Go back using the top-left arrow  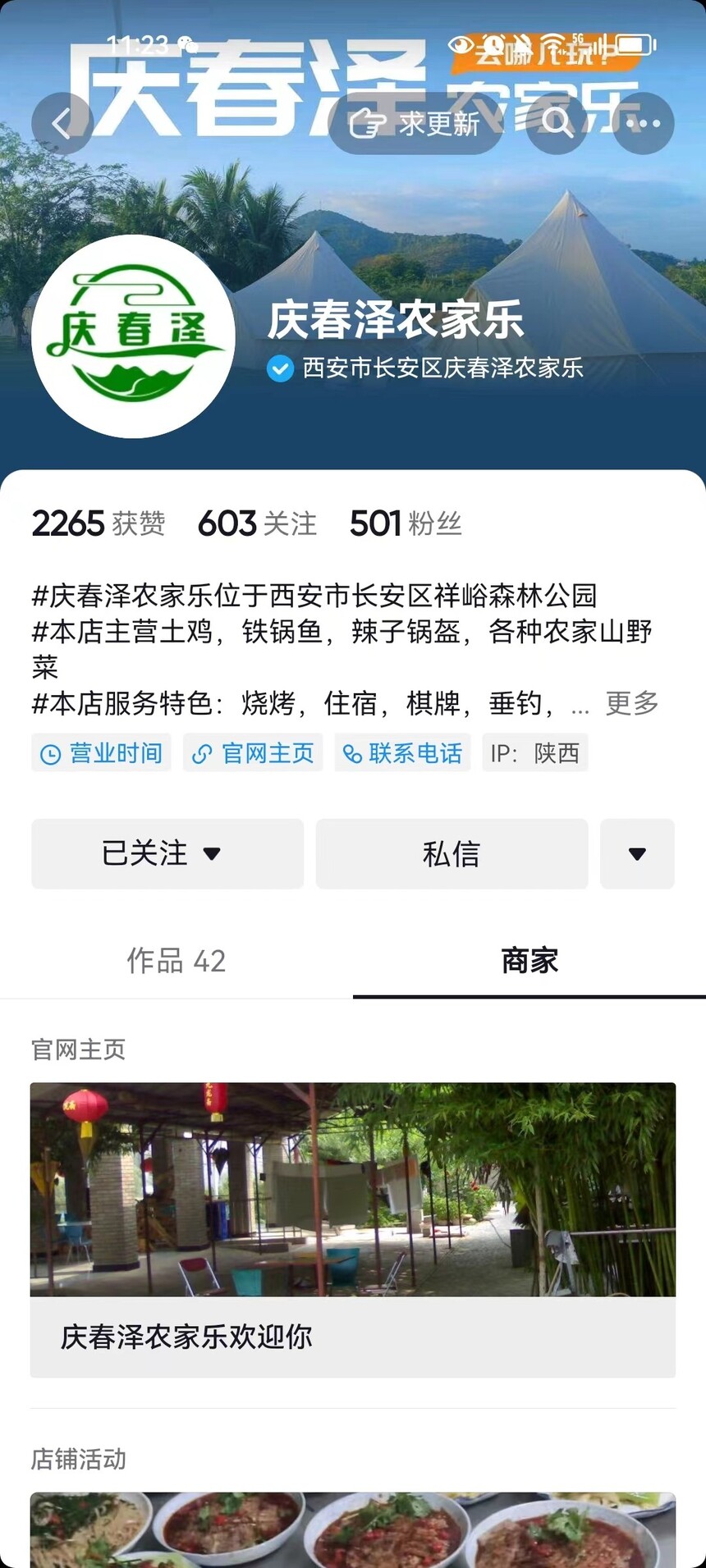[62, 124]
